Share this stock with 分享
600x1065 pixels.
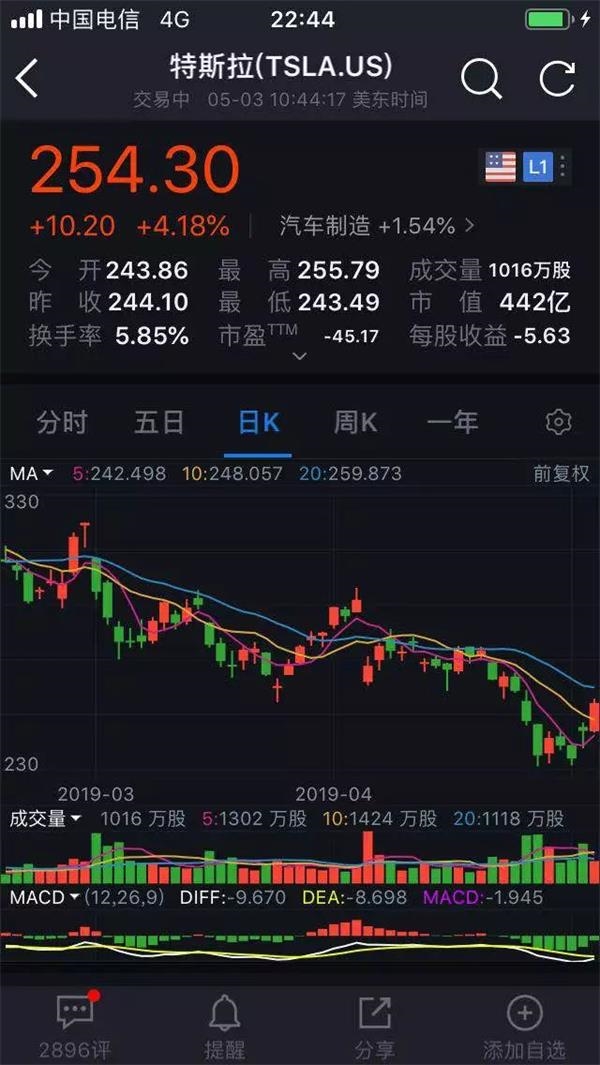coord(374,1026)
